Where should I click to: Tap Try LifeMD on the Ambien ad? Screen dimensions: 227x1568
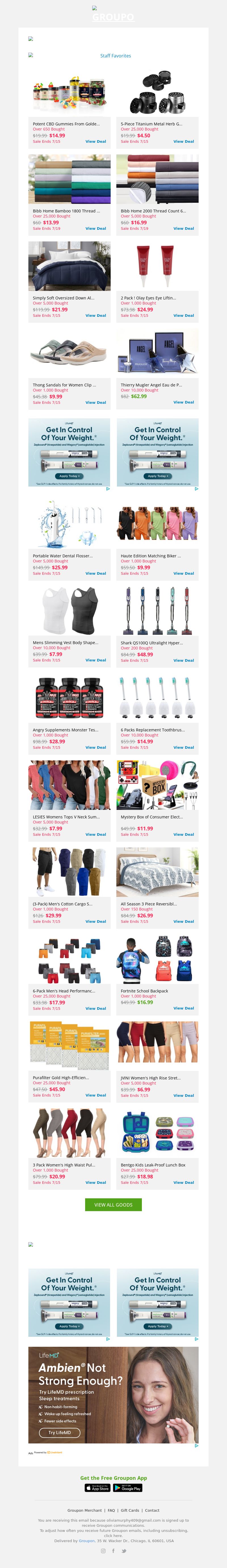(x=60, y=1432)
